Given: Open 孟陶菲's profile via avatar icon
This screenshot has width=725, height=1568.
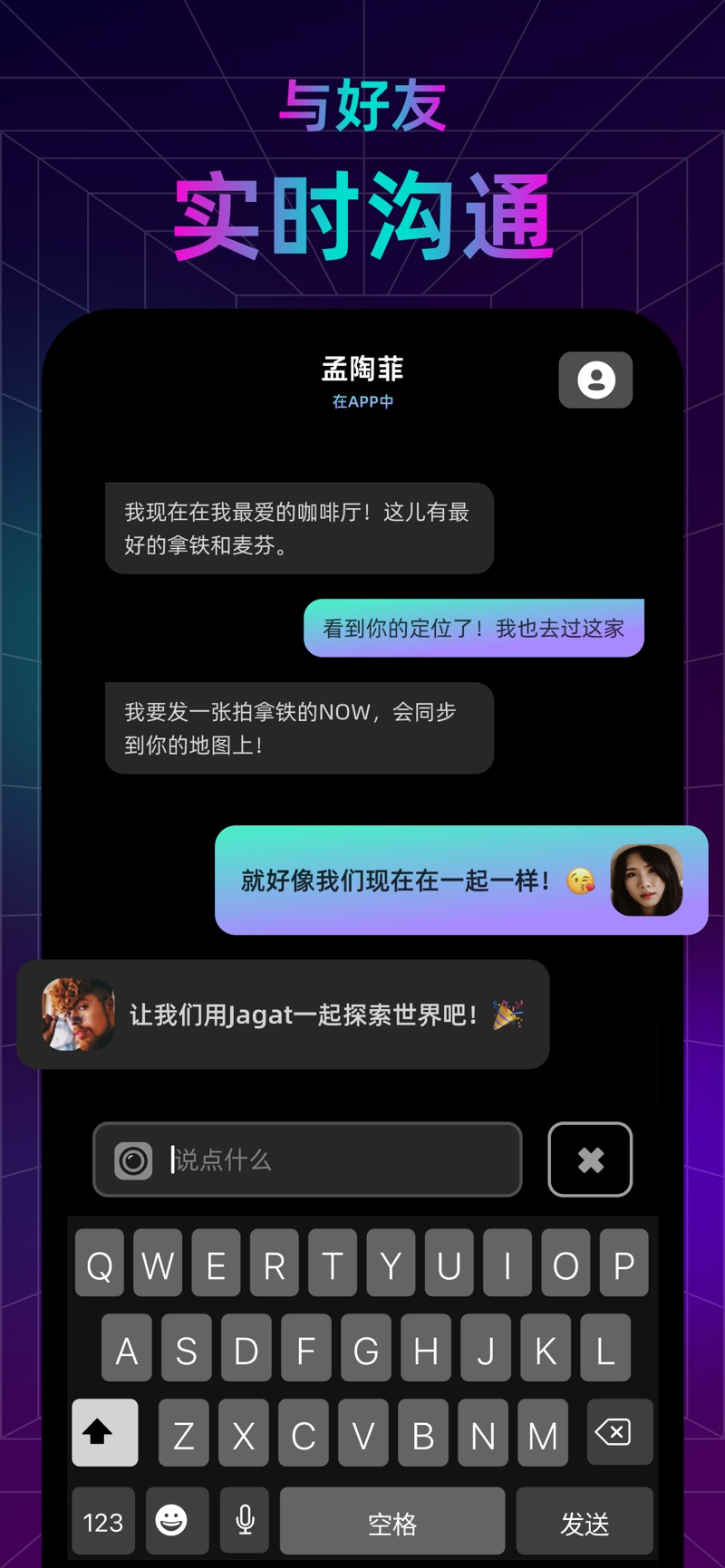Looking at the screenshot, I should tap(595, 380).
